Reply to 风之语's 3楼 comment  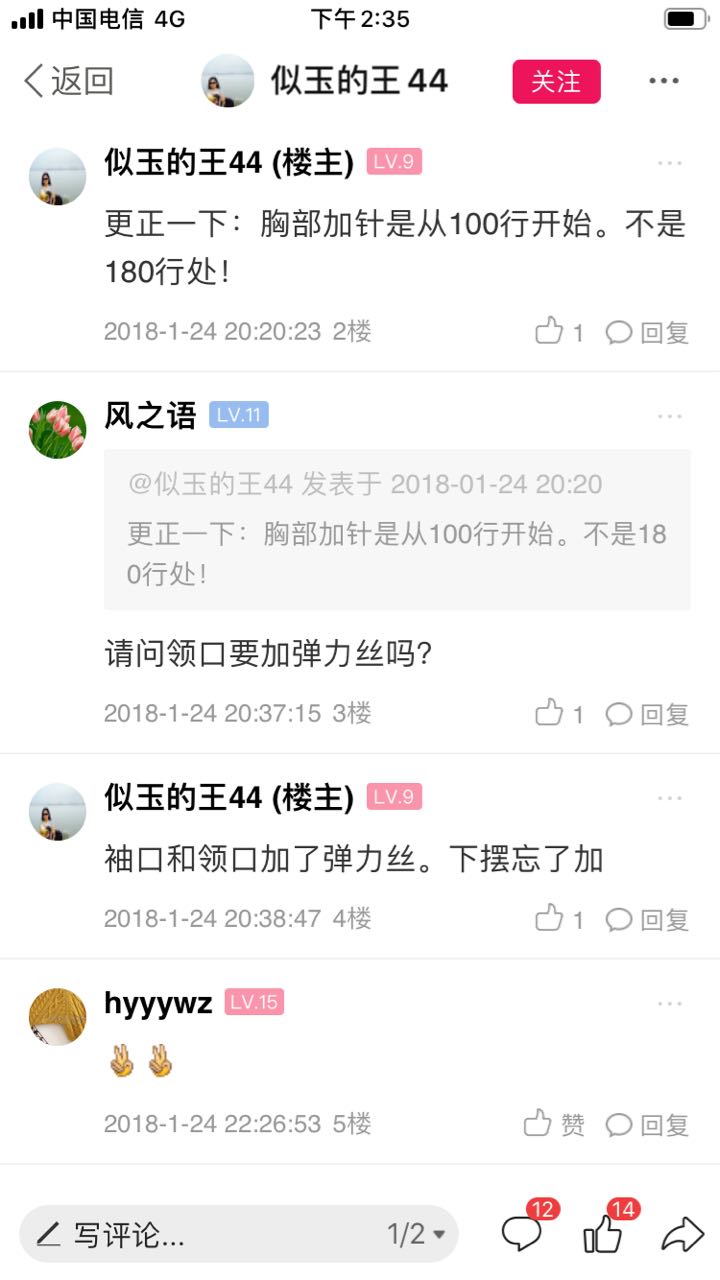pos(648,714)
